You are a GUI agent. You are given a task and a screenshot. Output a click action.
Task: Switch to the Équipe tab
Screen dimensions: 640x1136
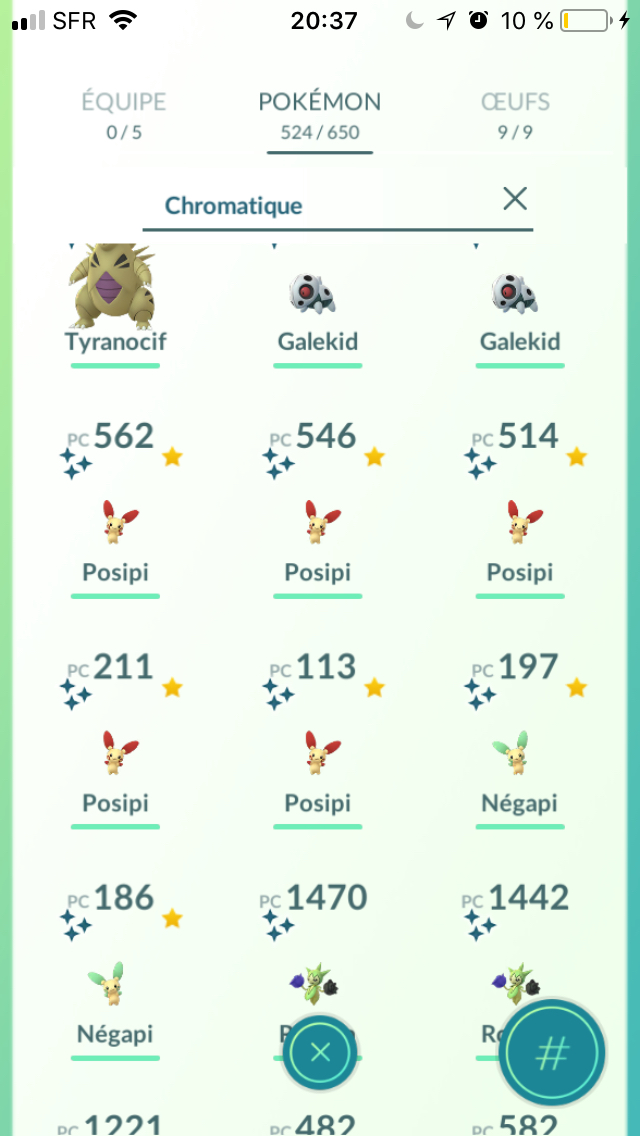tap(124, 114)
